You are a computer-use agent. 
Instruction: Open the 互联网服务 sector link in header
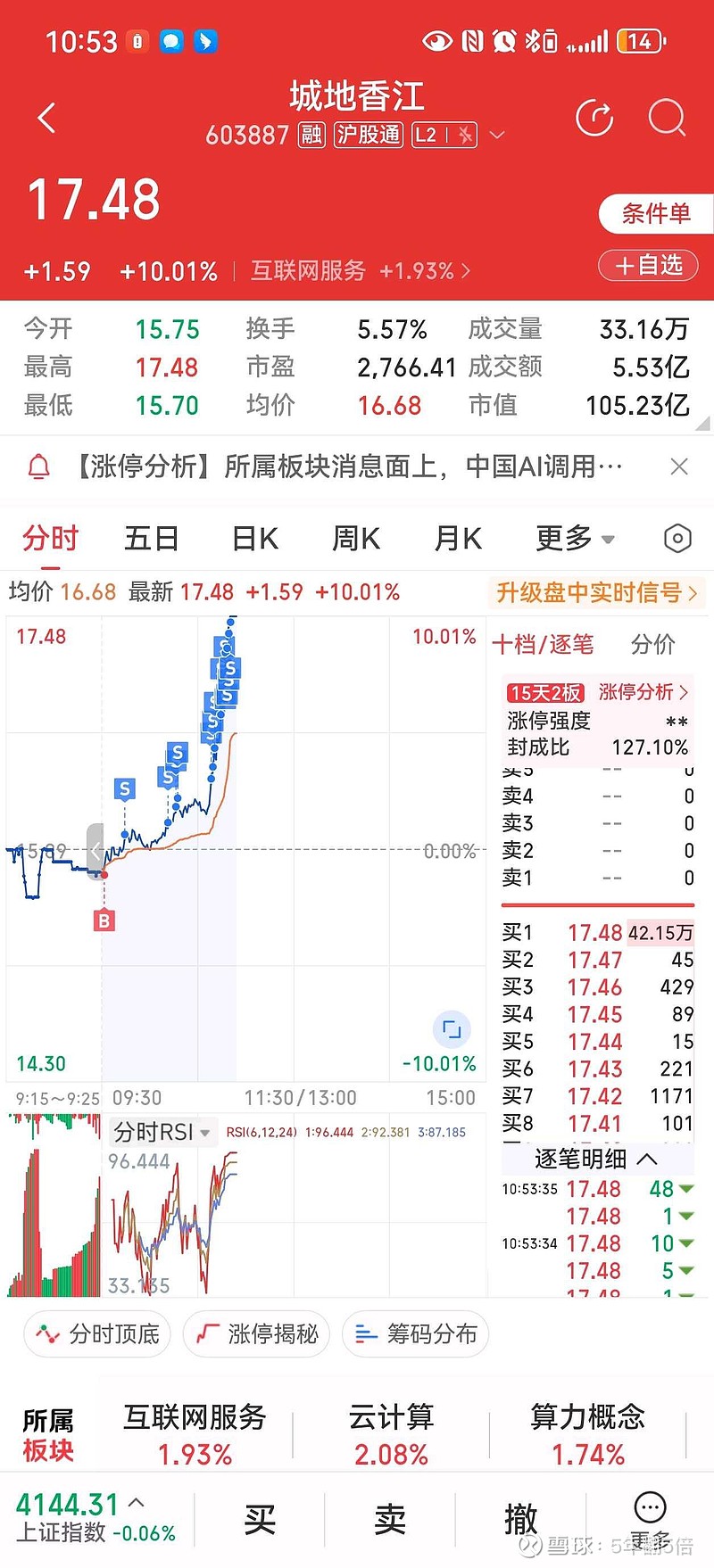pos(359,271)
